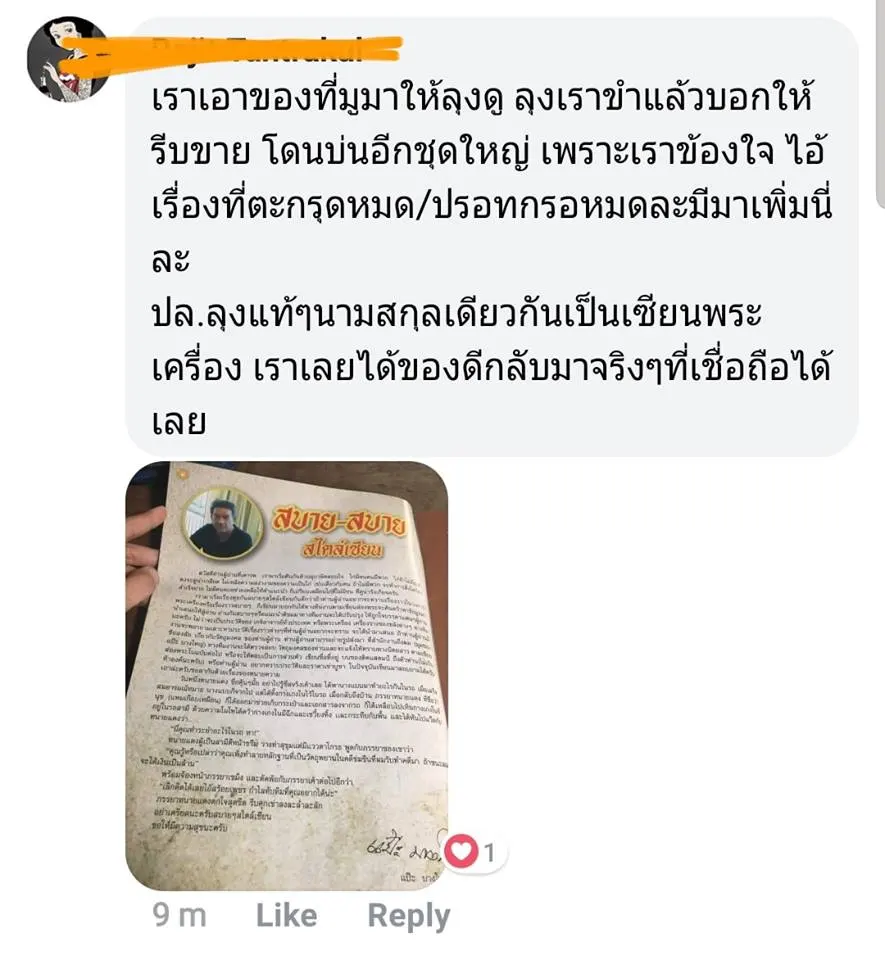
Task: Open the attached magazine page photo
Action: point(286,676)
